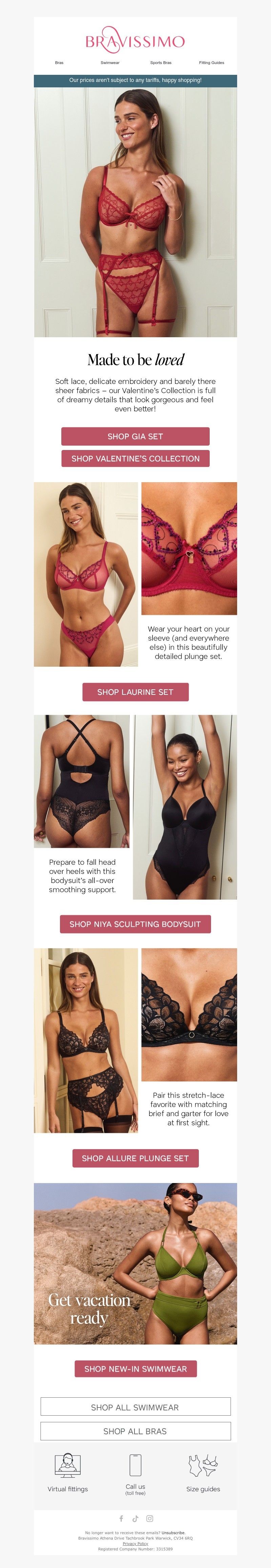The width and height of the screenshot is (271, 1568).
Task: Open Shop All Swimwear
Action: click(135, 1407)
